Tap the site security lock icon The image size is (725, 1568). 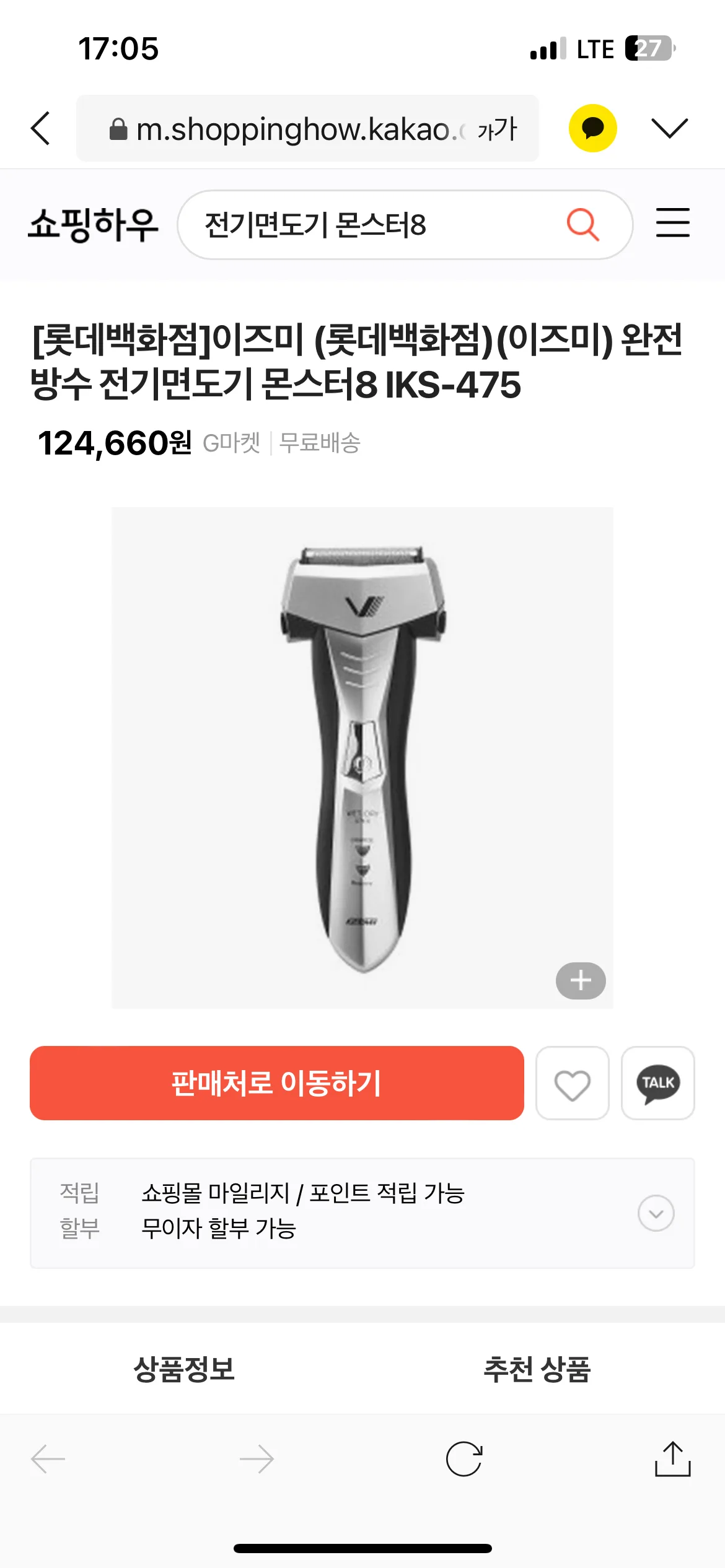point(117,128)
